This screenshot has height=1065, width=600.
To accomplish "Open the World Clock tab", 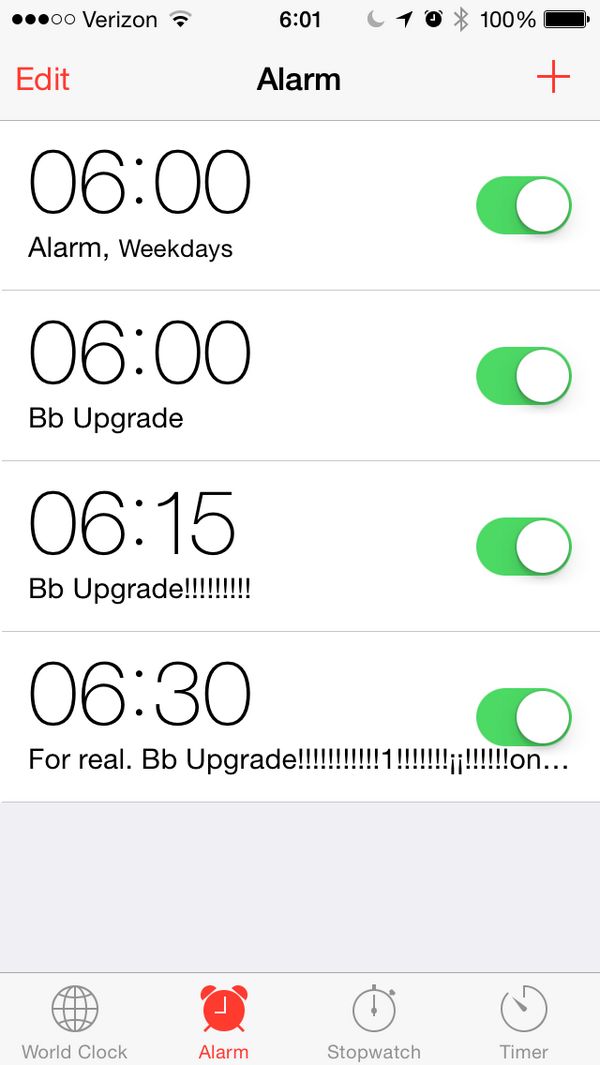I will tap(75, 1021).
